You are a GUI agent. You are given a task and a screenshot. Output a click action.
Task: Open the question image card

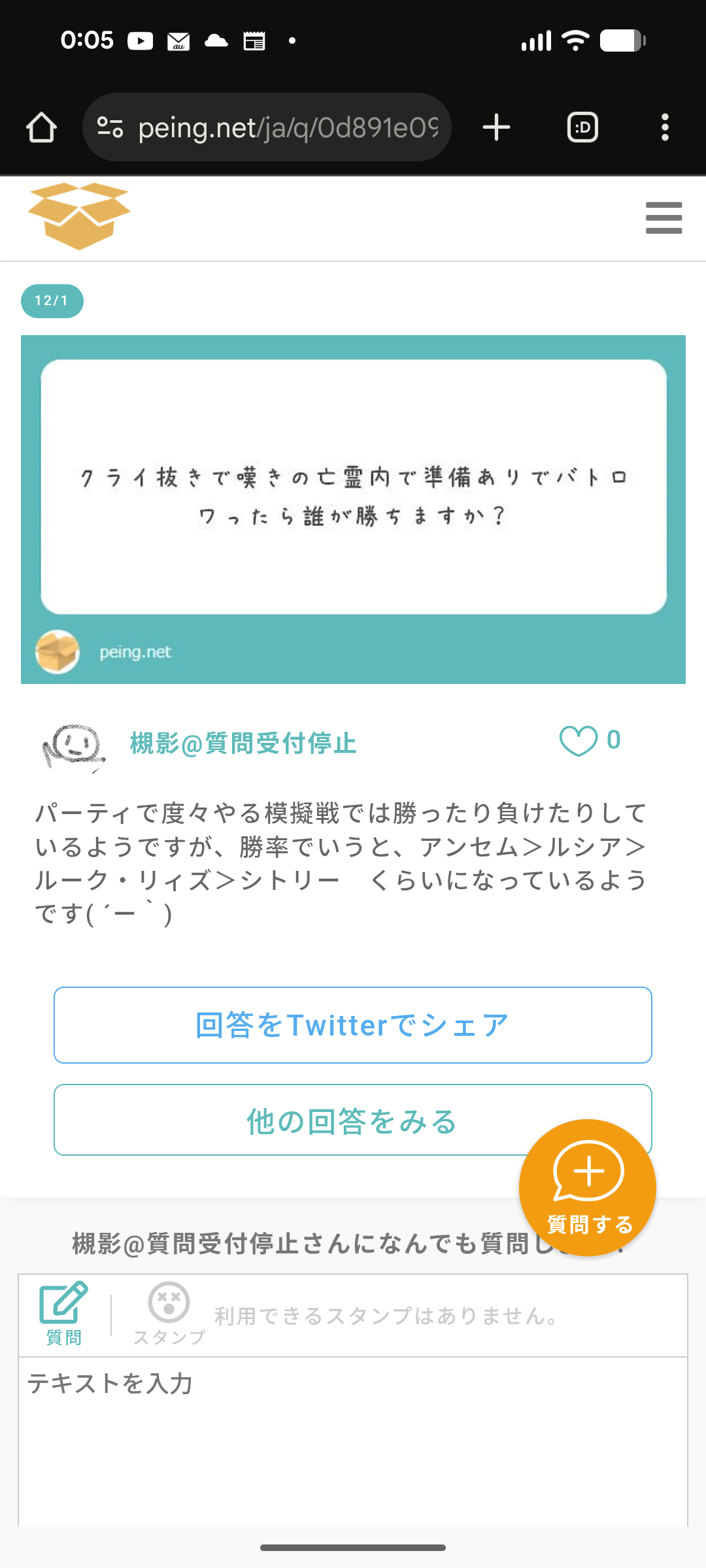point(353,509)
